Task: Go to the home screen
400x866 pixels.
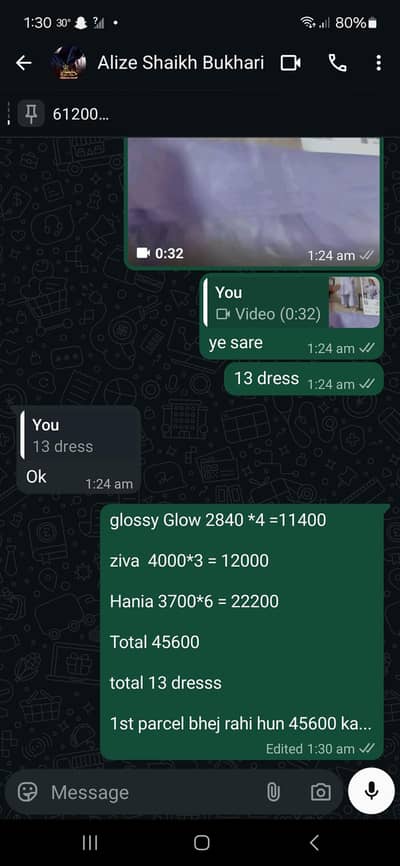Action: (202, 842)
